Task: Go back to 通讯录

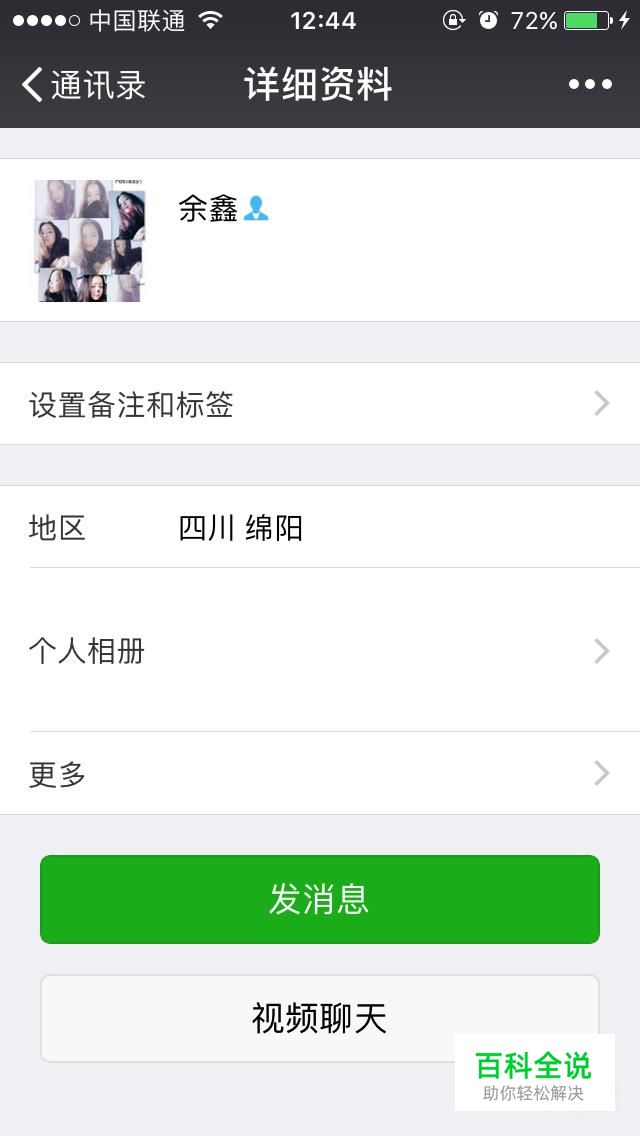Action: tap(84, 85)
